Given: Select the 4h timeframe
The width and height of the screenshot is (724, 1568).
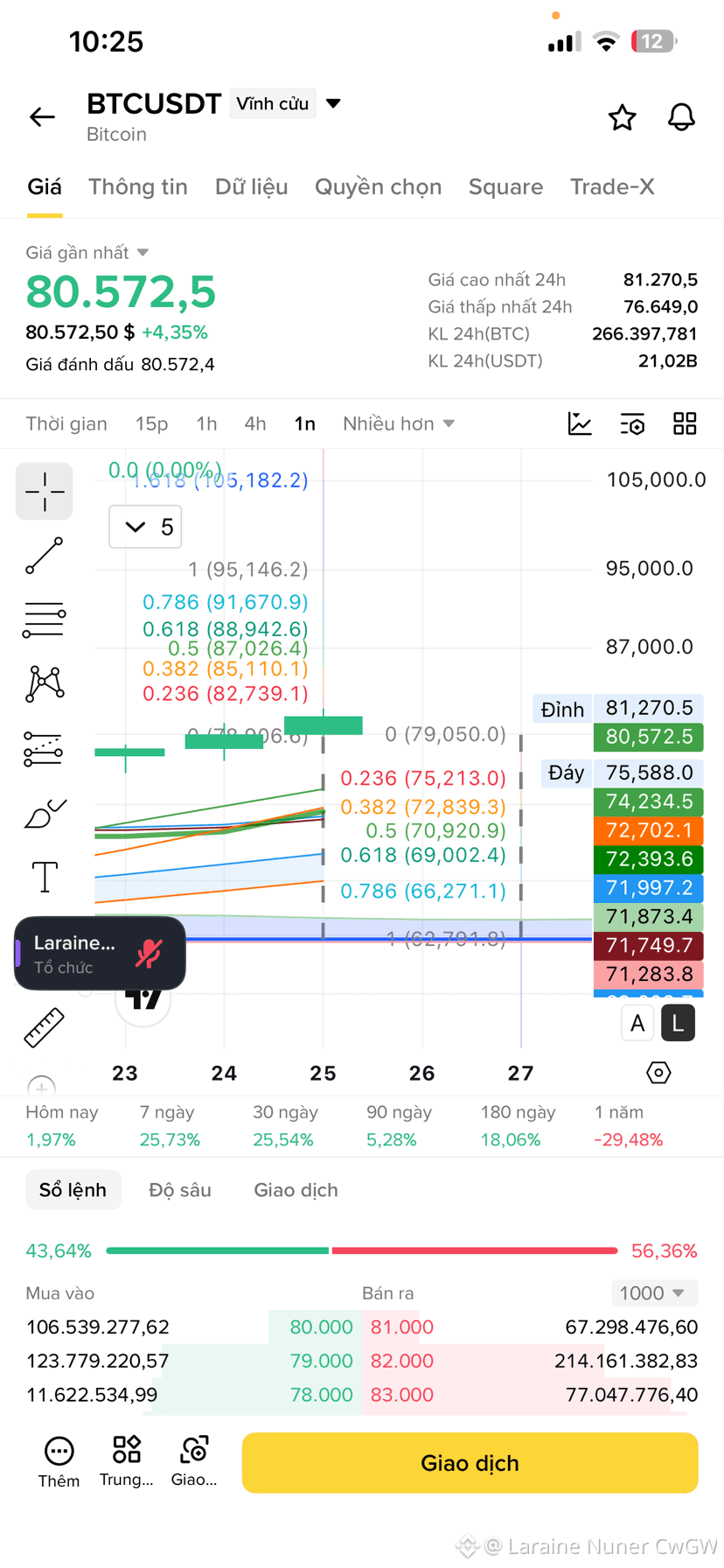Looking at the screenshot, I should pyautogui.click(x=255, y=424).
